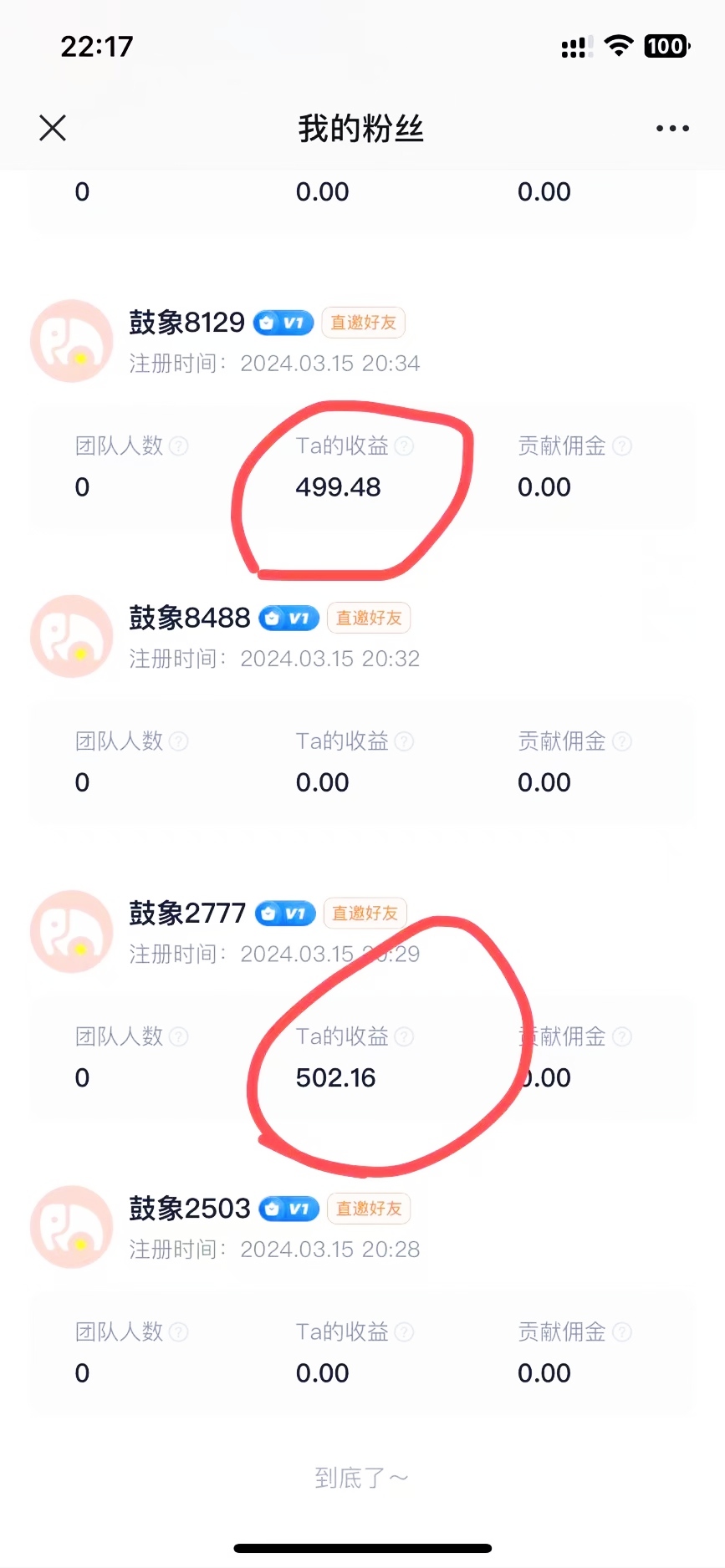Tap the help icon beside 鼓象2503's 团队人数
725x1568 pixels.
coord(179,1332)
